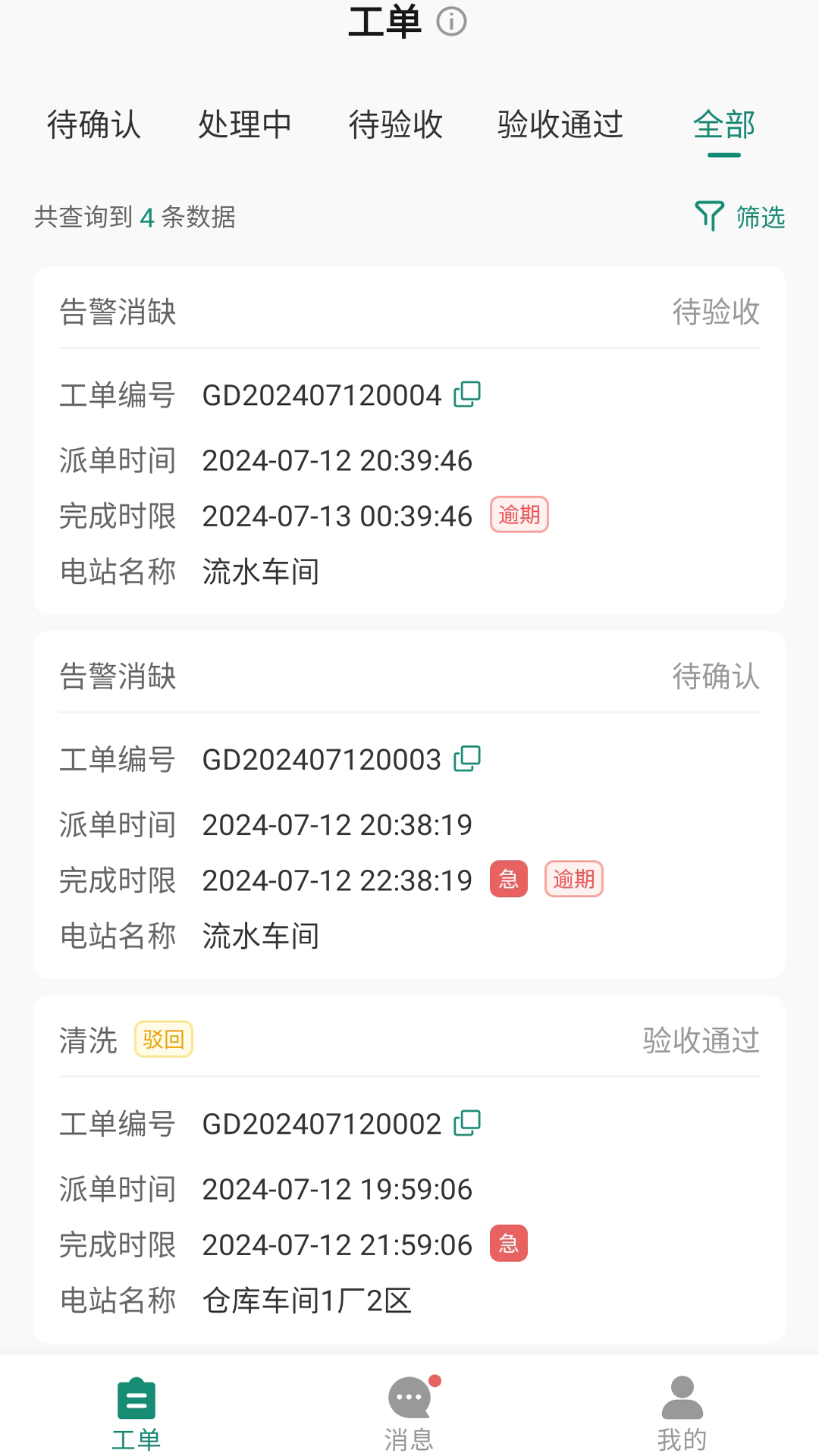Screen dimensions: 819x1456
Task: Tap the 逾期 overdue tag on first order
Action: click(x=519, y=516)
